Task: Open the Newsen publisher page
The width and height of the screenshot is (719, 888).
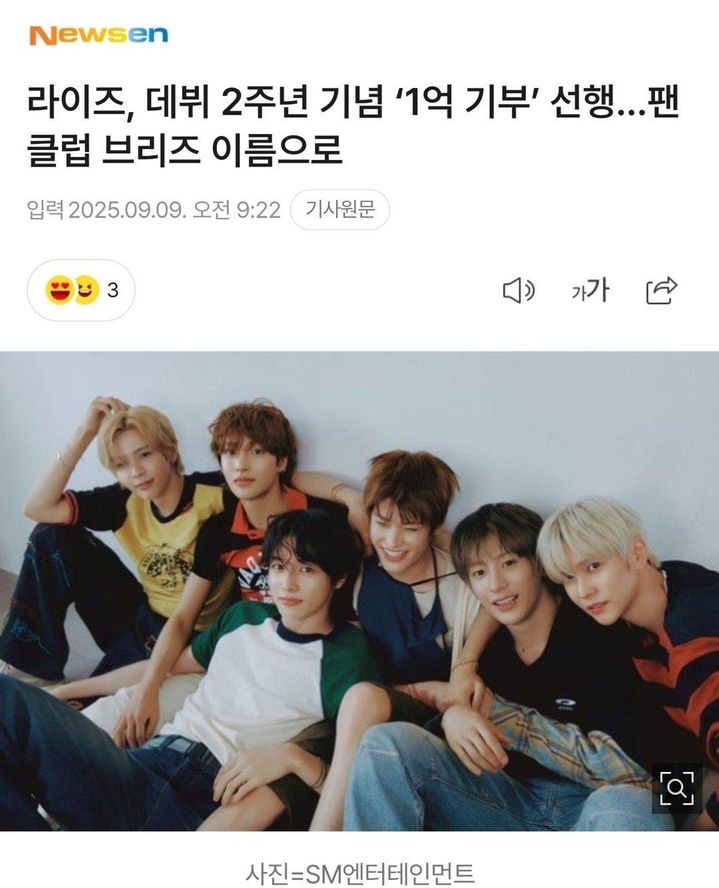Action: tap(99, 35)
